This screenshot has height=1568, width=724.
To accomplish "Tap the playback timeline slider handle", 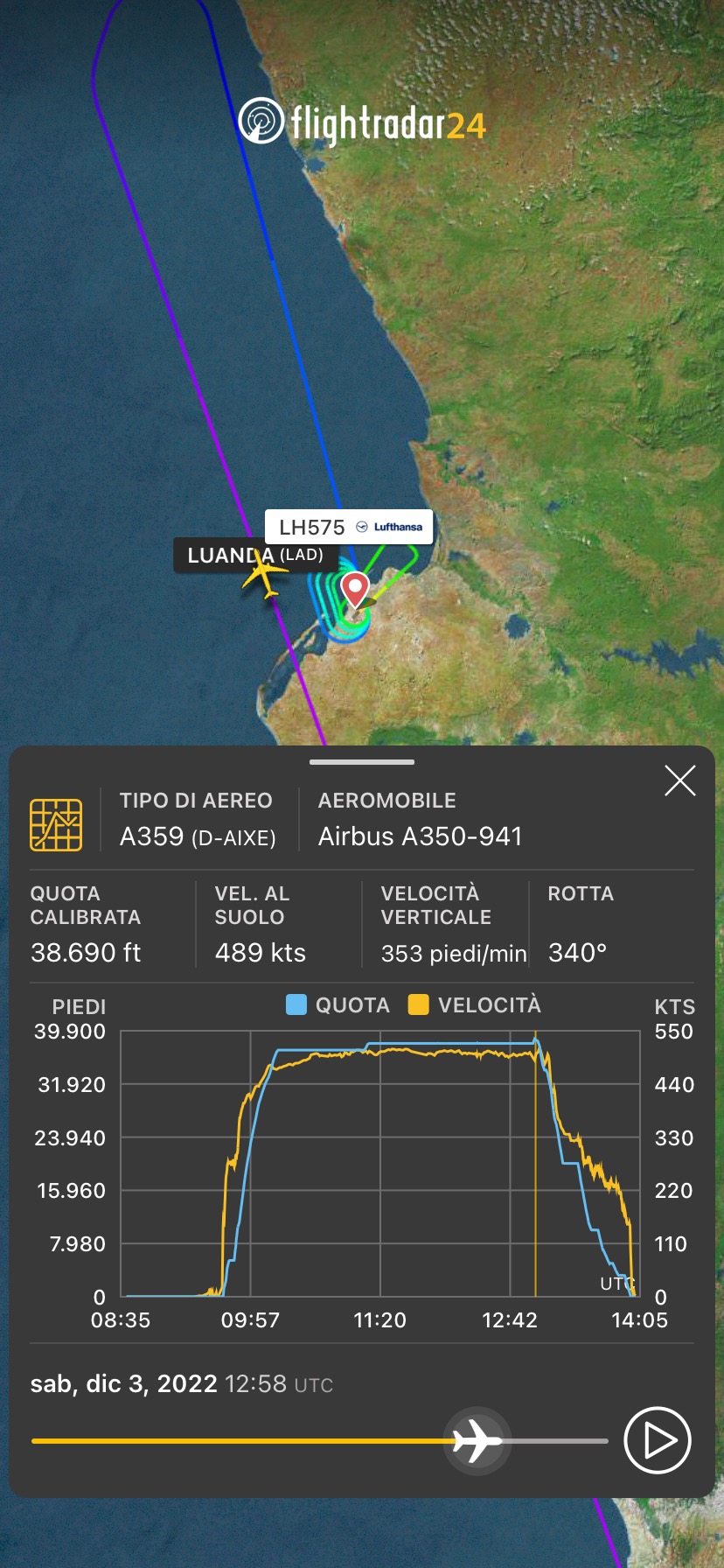I will click(477, 1440).
